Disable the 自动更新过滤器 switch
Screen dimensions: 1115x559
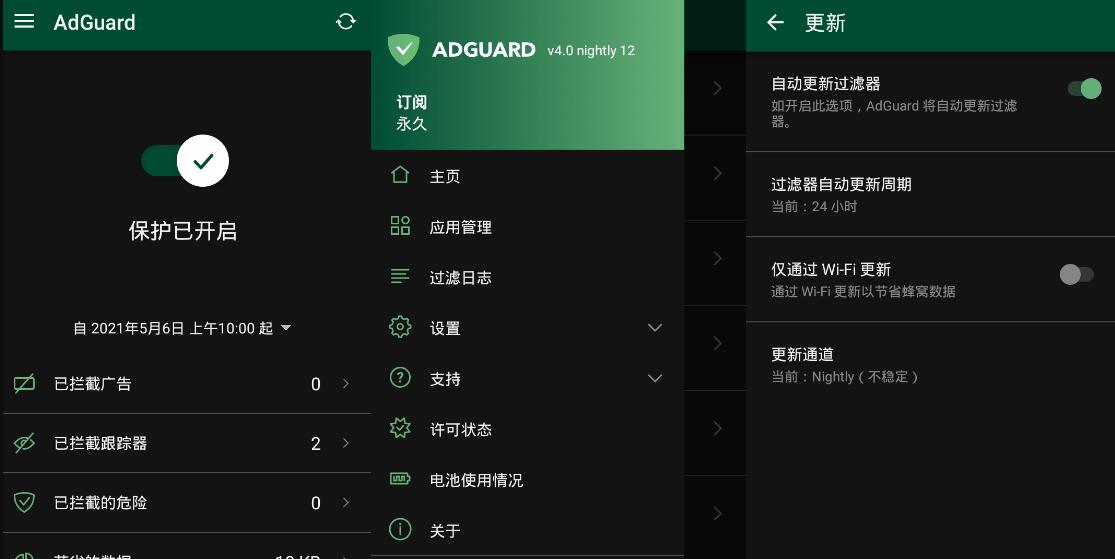point(1084,89)
